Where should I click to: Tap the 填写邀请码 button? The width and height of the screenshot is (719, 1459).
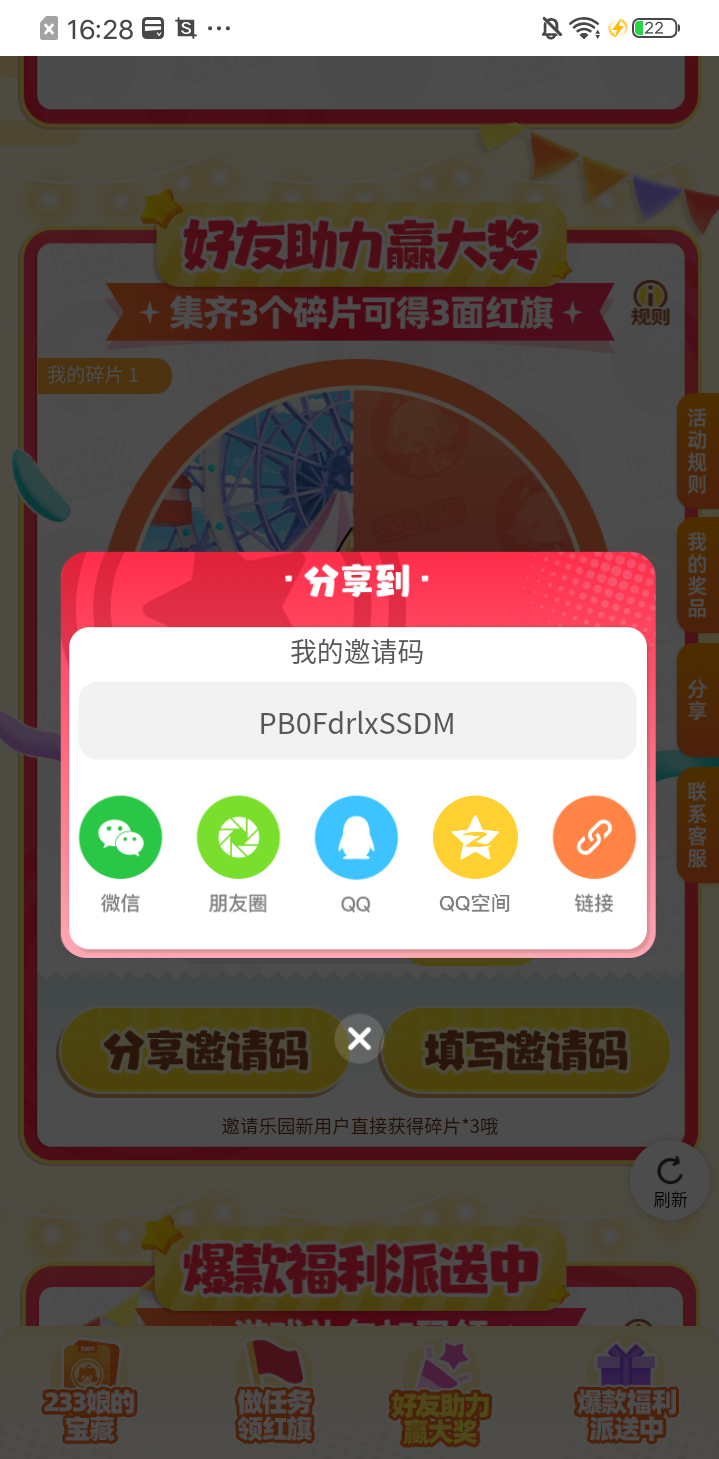[526, 1051]
